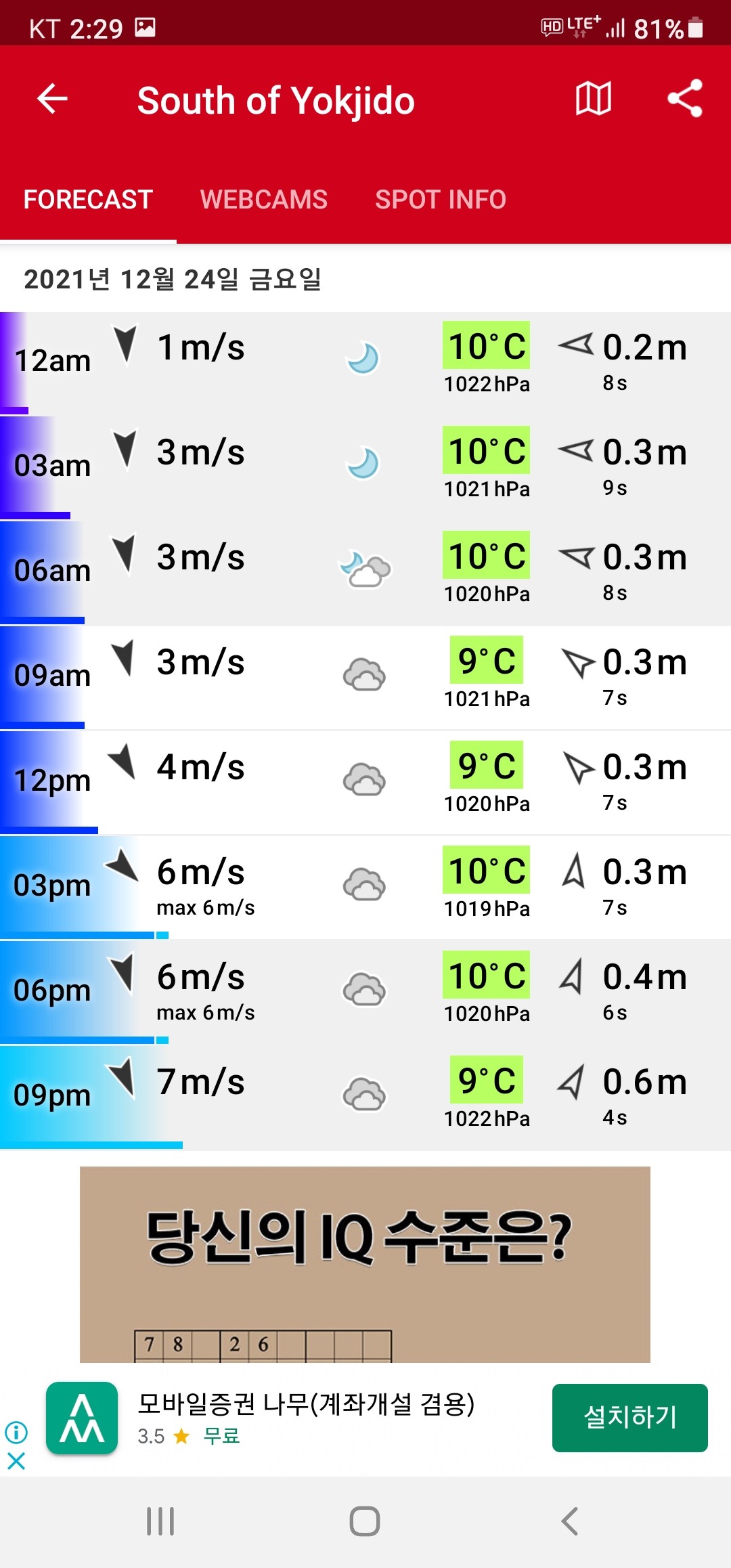
Task: Open the 03am forecast row
Action: (x=365, y=467)
